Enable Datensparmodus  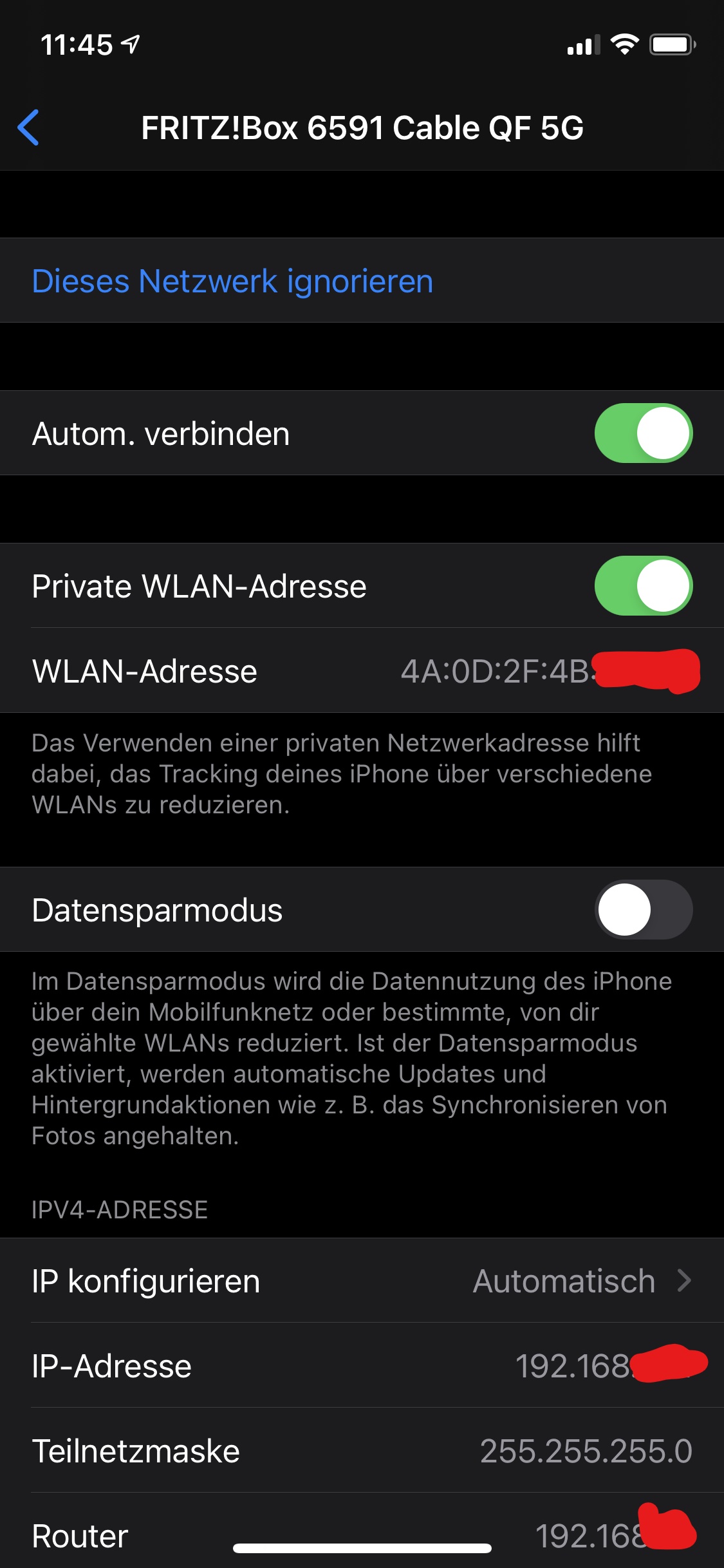click(x=643, y=910)
